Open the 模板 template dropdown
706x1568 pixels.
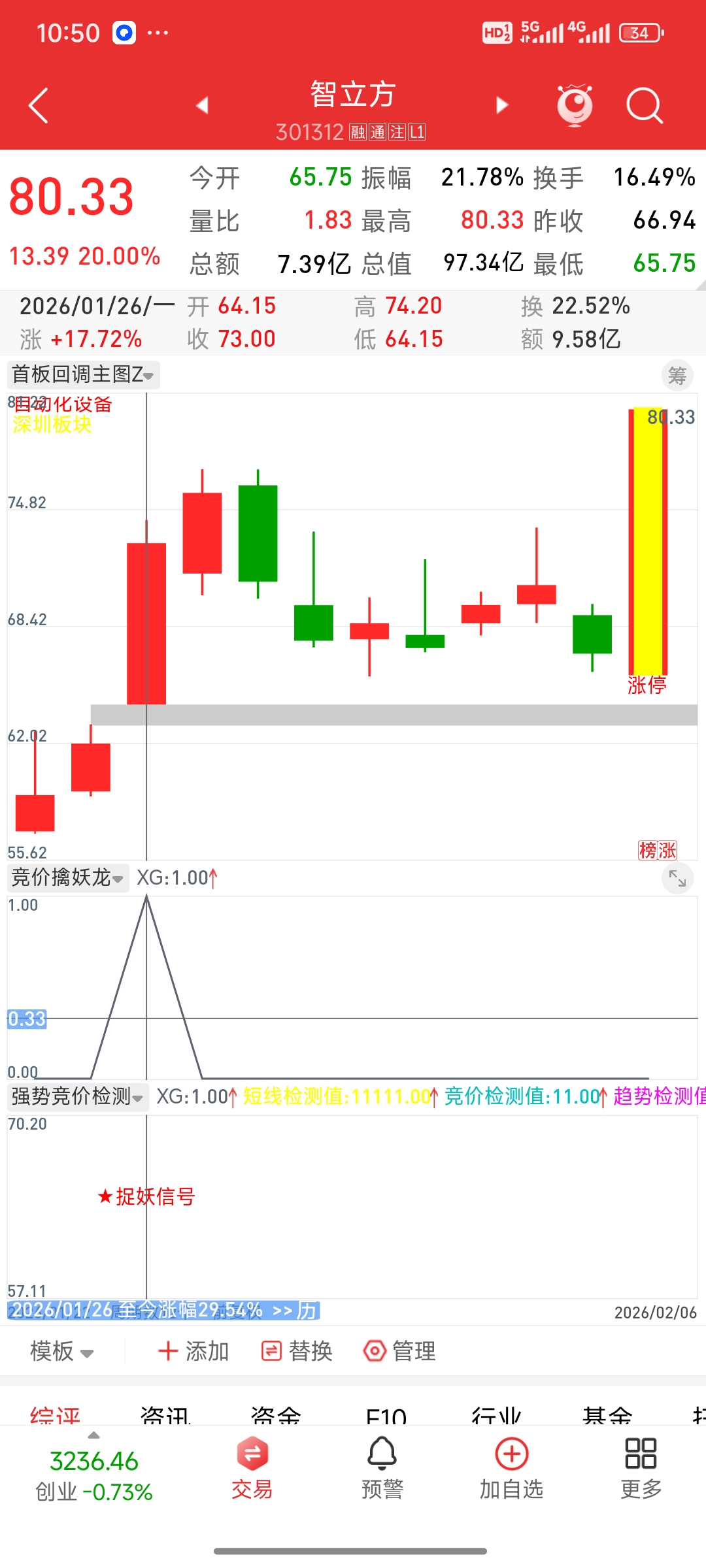(62, 1351)
